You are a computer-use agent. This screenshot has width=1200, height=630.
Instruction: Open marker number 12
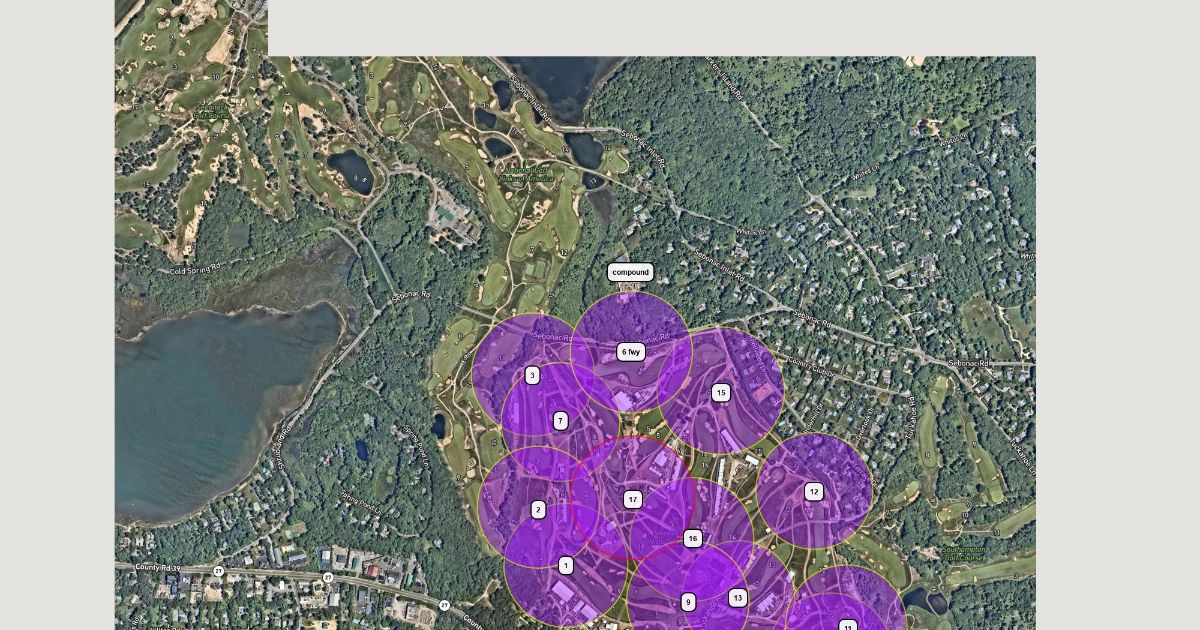(x=814, y=492)
